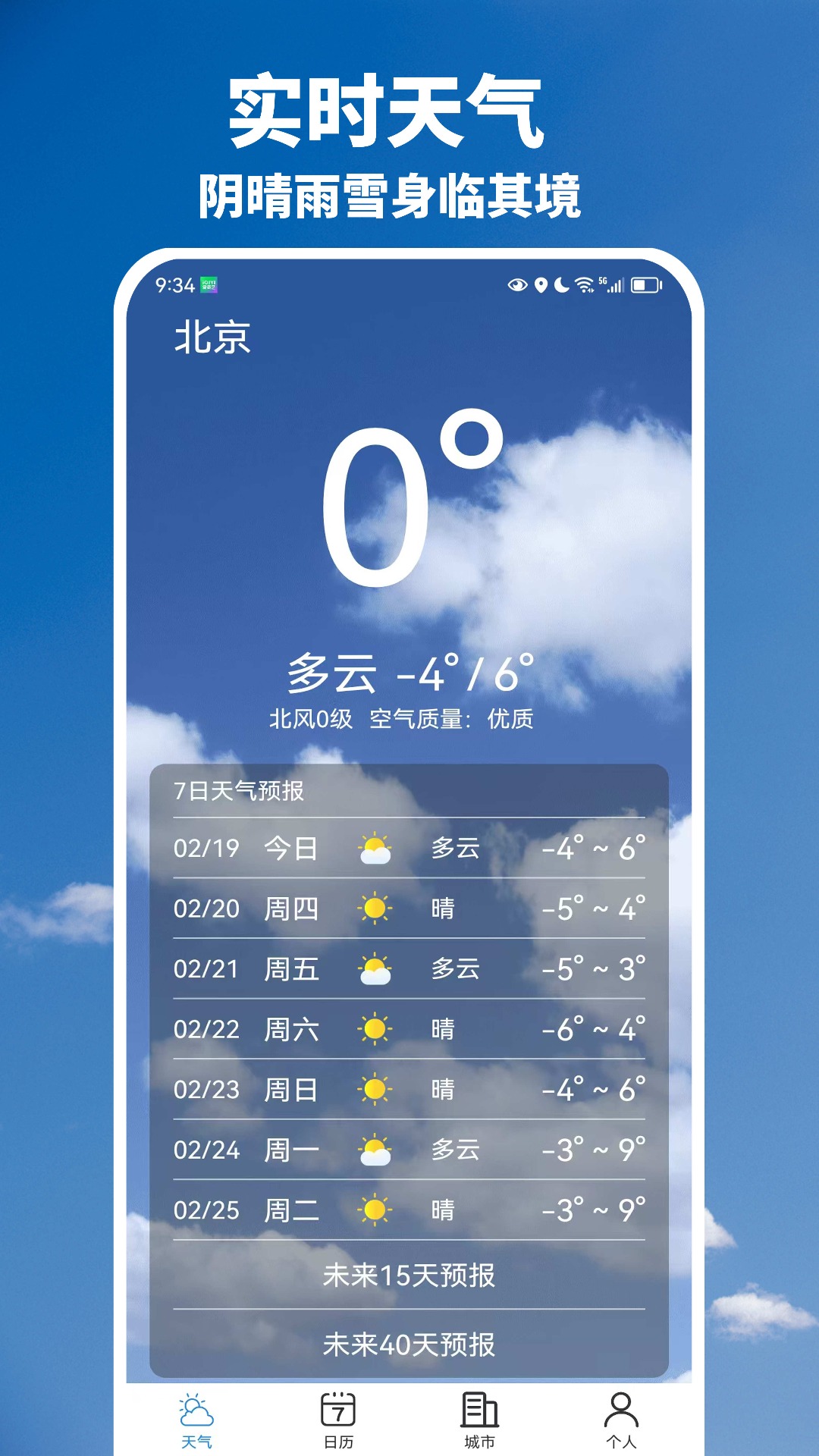Image resolution: width=819 pixels, height=1456 pixels.
Task: Click the battery icon in the status bar
Action: point(644,286)
